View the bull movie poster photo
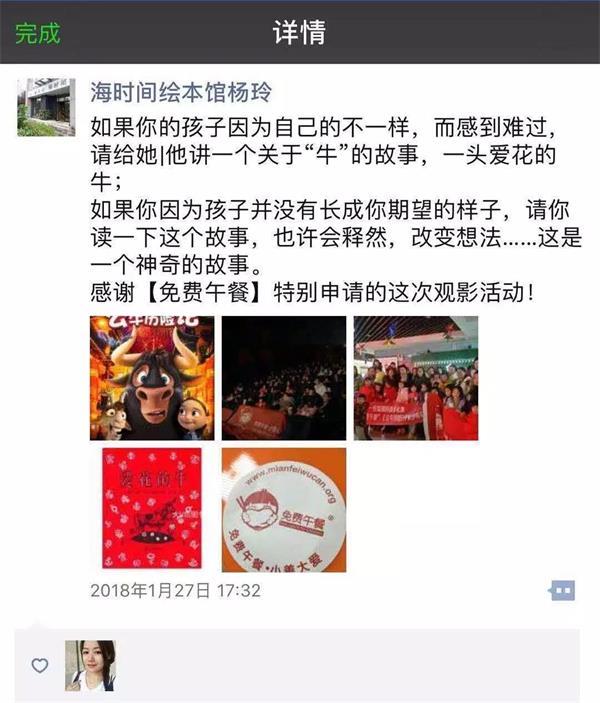Image resolution: width=600 pixels, height=703 pixels. 152,378
